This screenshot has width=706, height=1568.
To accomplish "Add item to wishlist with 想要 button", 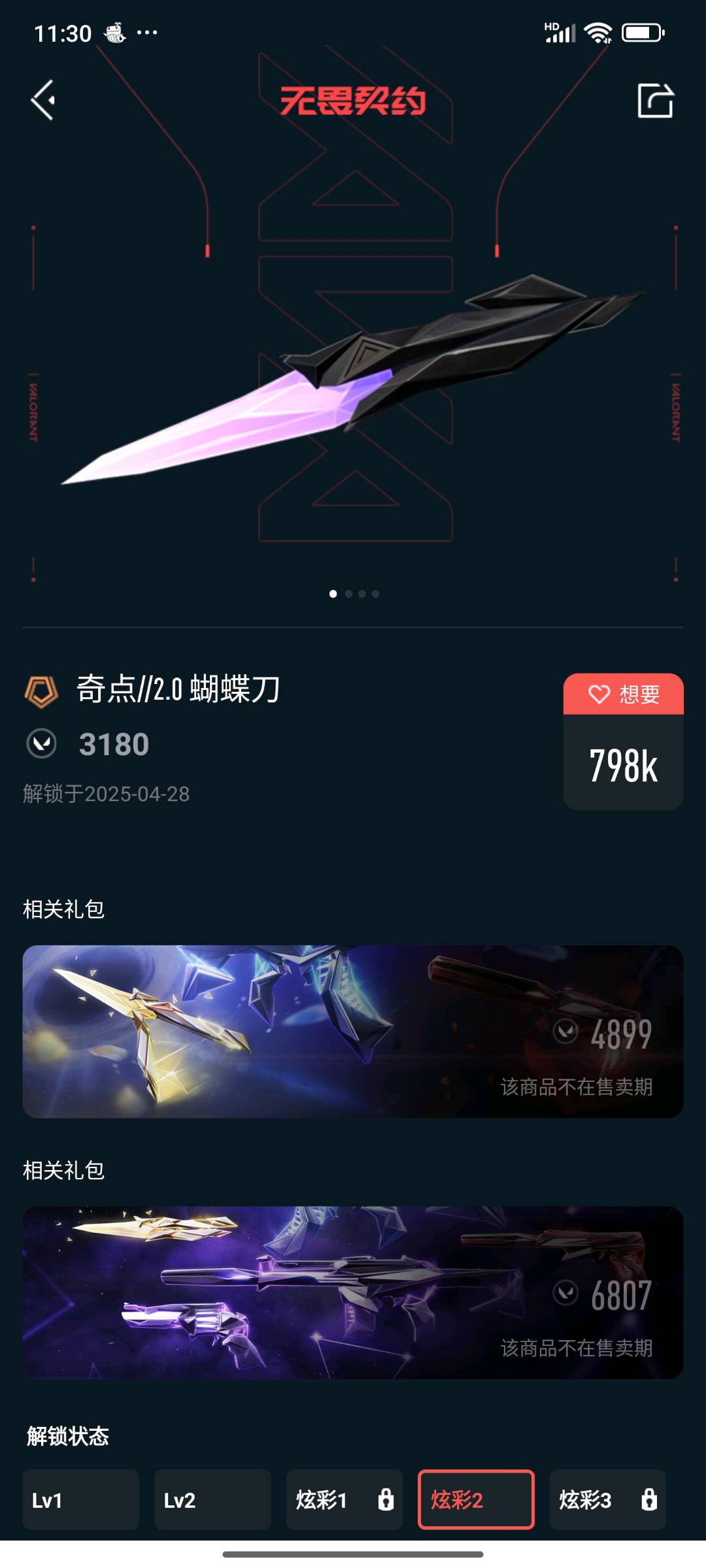I will pyautogui.click(x=623, y=694).
